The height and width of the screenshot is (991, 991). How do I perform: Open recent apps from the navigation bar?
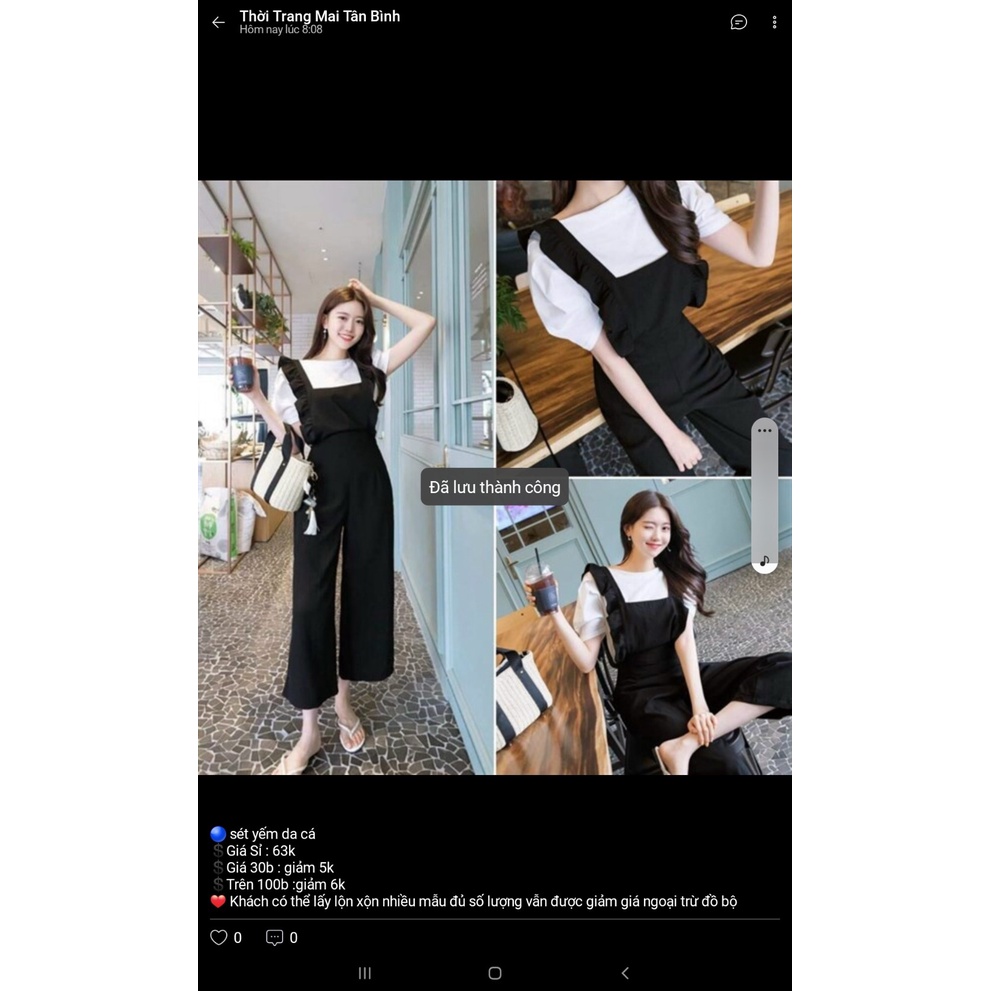365,973
